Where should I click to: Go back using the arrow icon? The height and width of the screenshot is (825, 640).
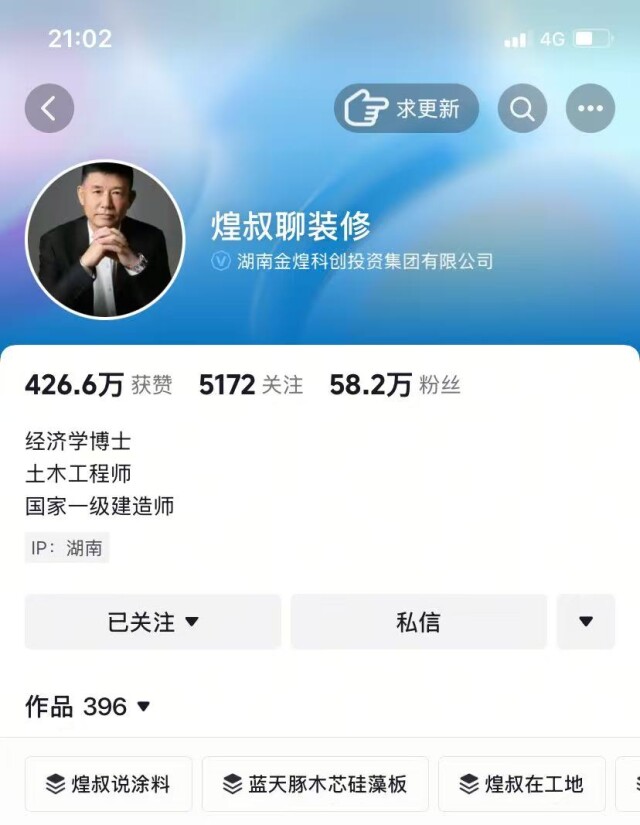tap(49, 108)
